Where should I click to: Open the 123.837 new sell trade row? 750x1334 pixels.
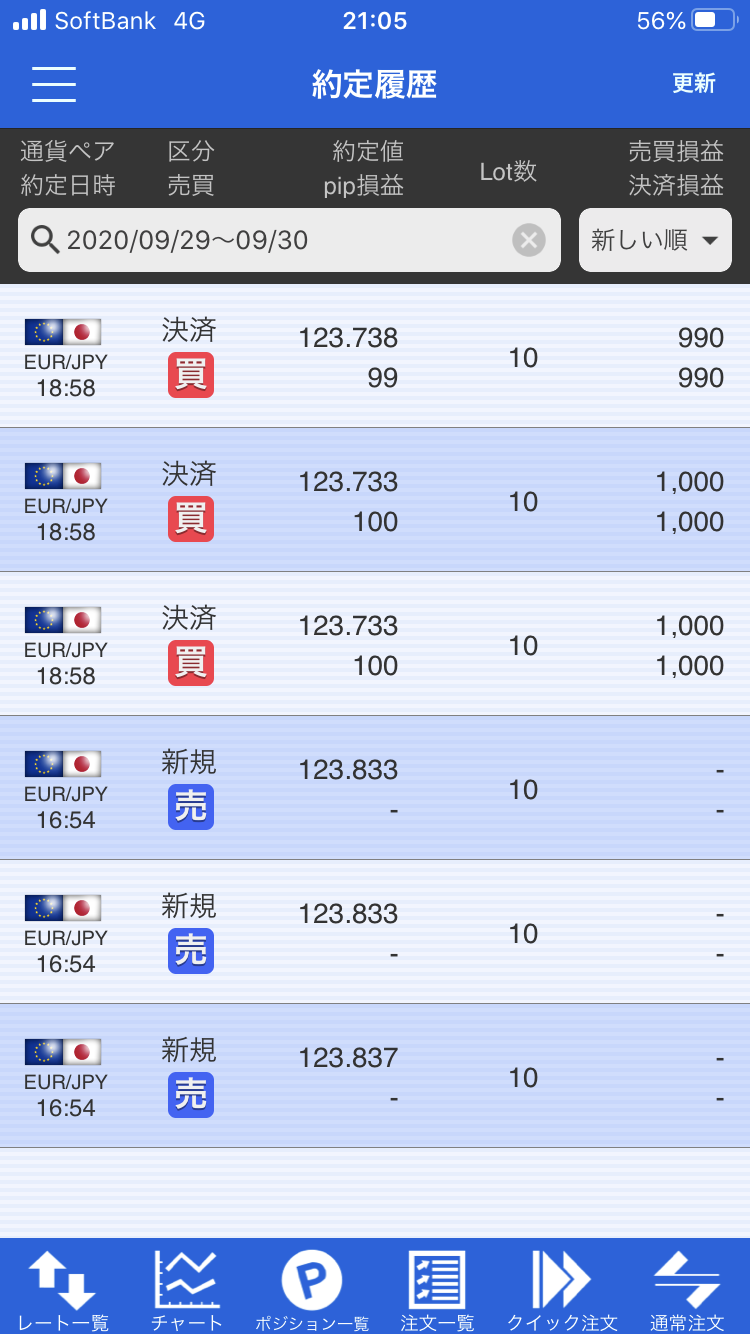[x=375, y=1076]
